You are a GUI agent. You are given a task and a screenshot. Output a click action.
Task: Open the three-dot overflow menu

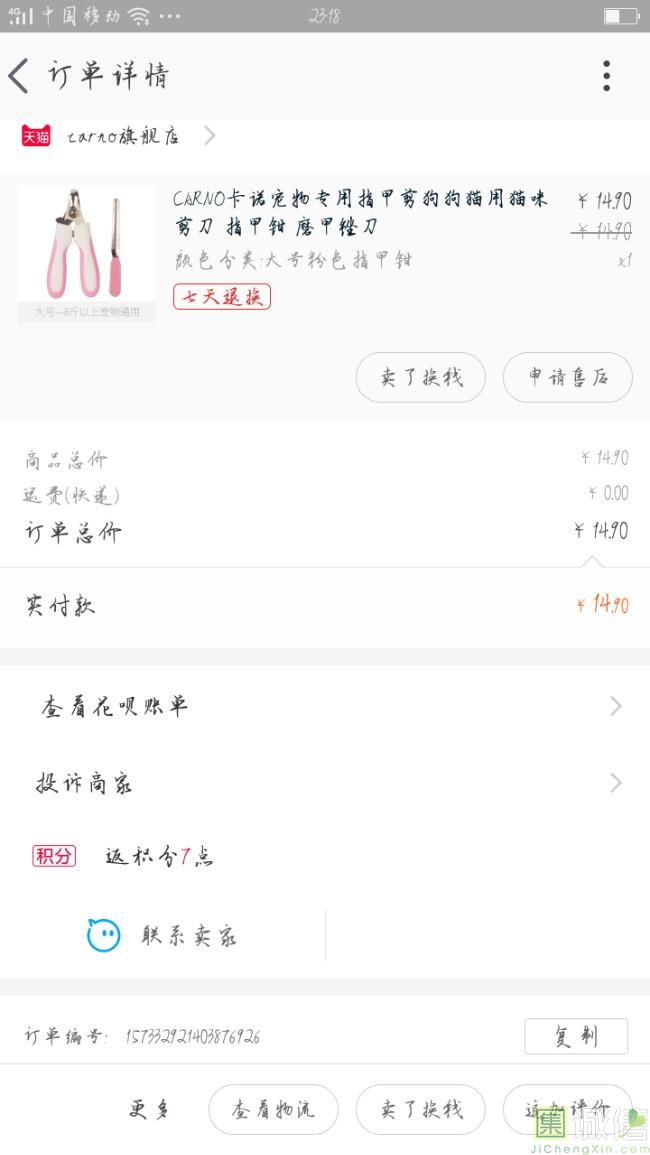tap(606, 76)
